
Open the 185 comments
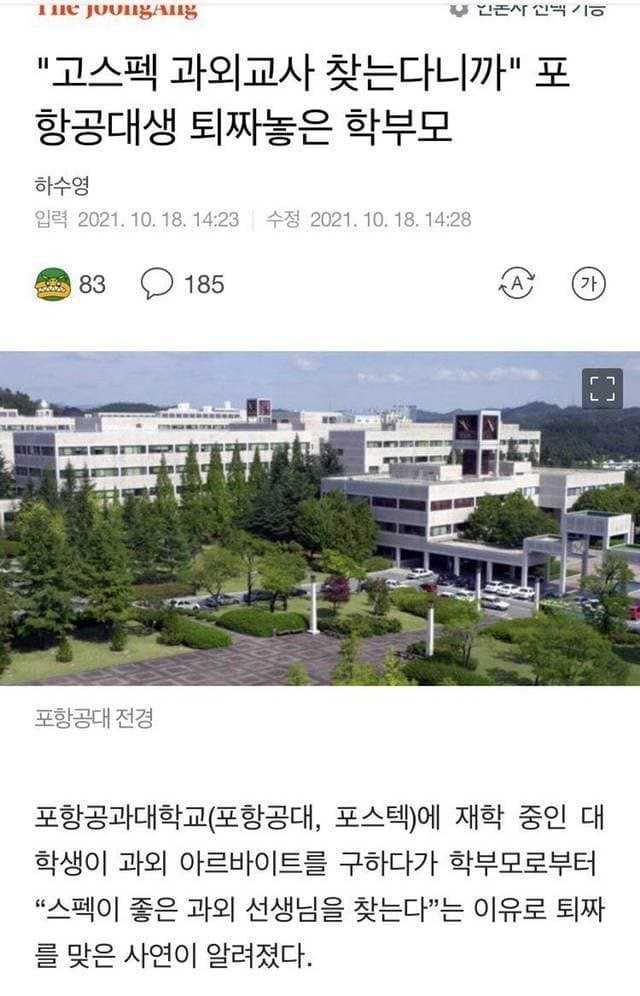click(157, 284)
